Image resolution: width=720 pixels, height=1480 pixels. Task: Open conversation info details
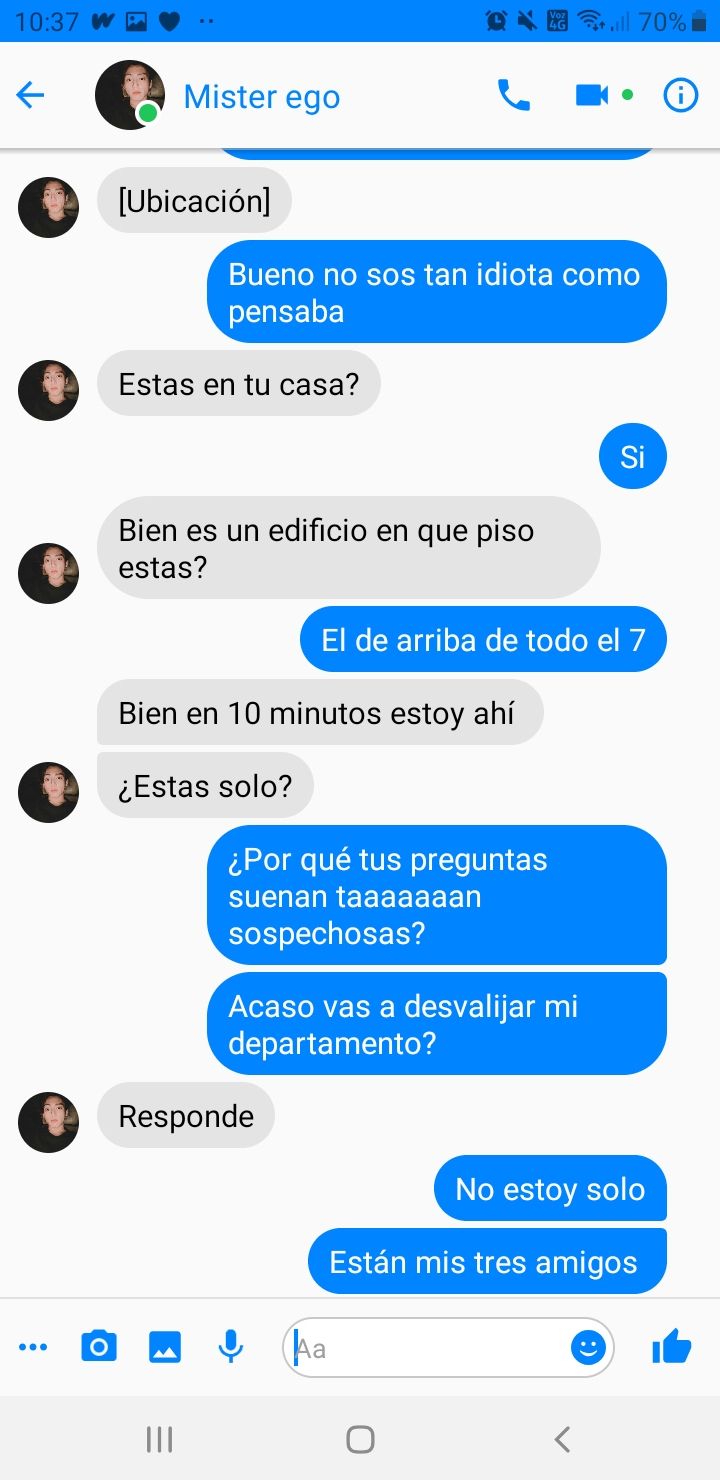pyautogui.click(x=681, y=96)
